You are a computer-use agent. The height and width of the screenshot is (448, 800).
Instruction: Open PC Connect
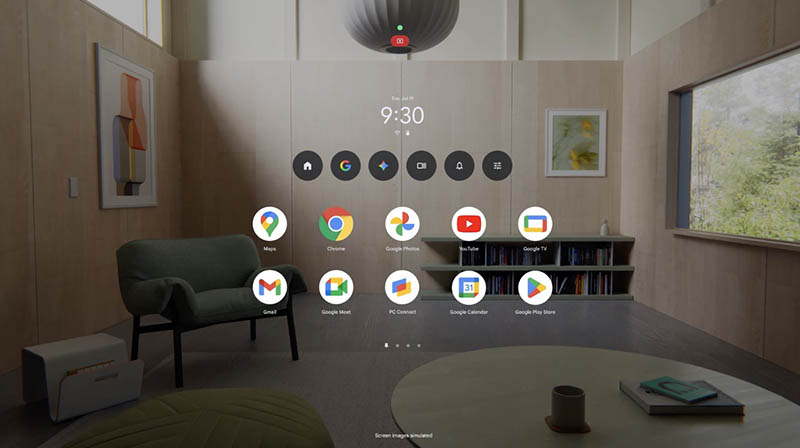coord(402,287)
